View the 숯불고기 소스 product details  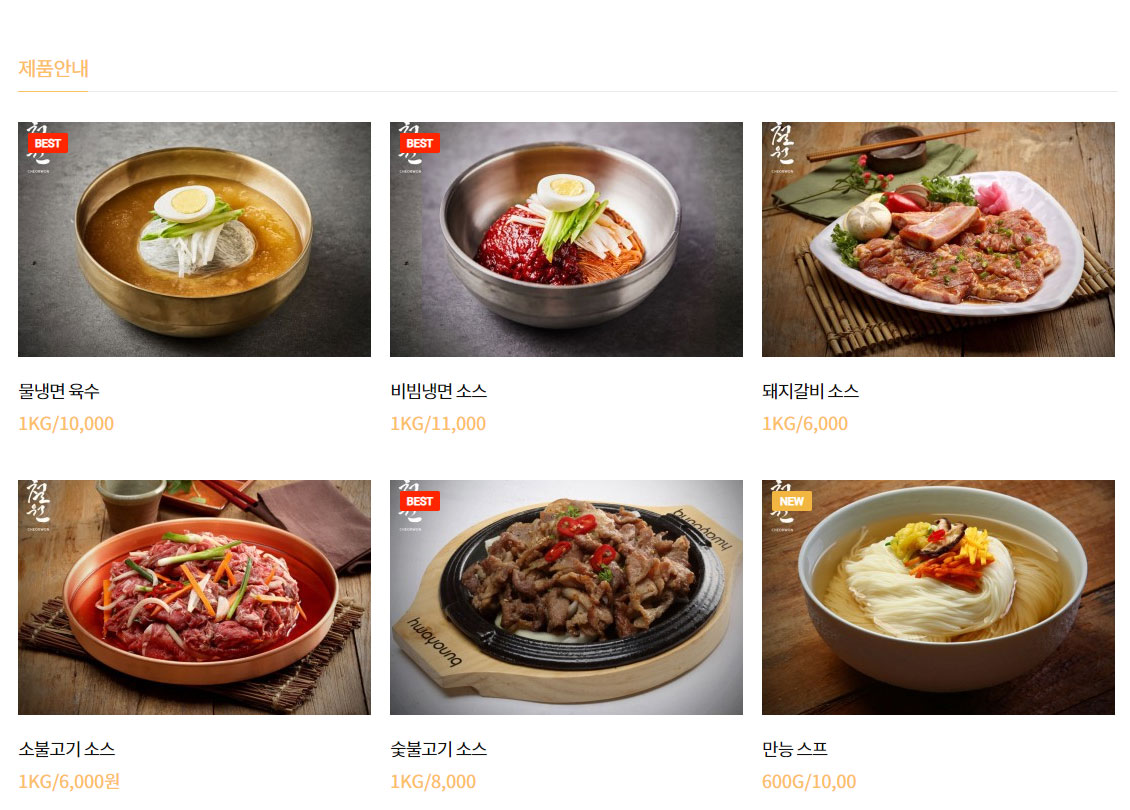(566, 597)
